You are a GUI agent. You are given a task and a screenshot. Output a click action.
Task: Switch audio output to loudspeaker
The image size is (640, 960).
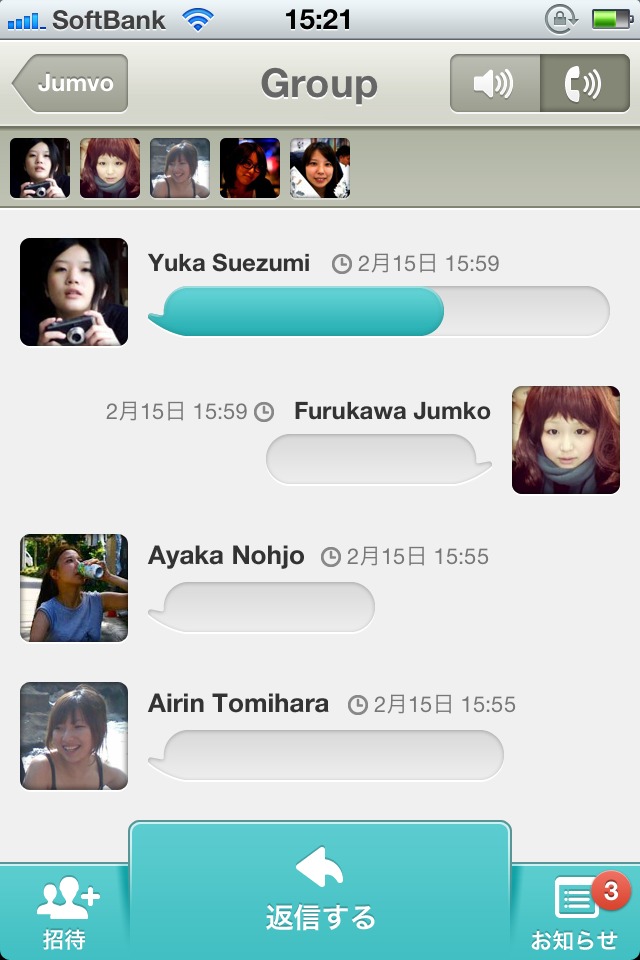[495, 84]
